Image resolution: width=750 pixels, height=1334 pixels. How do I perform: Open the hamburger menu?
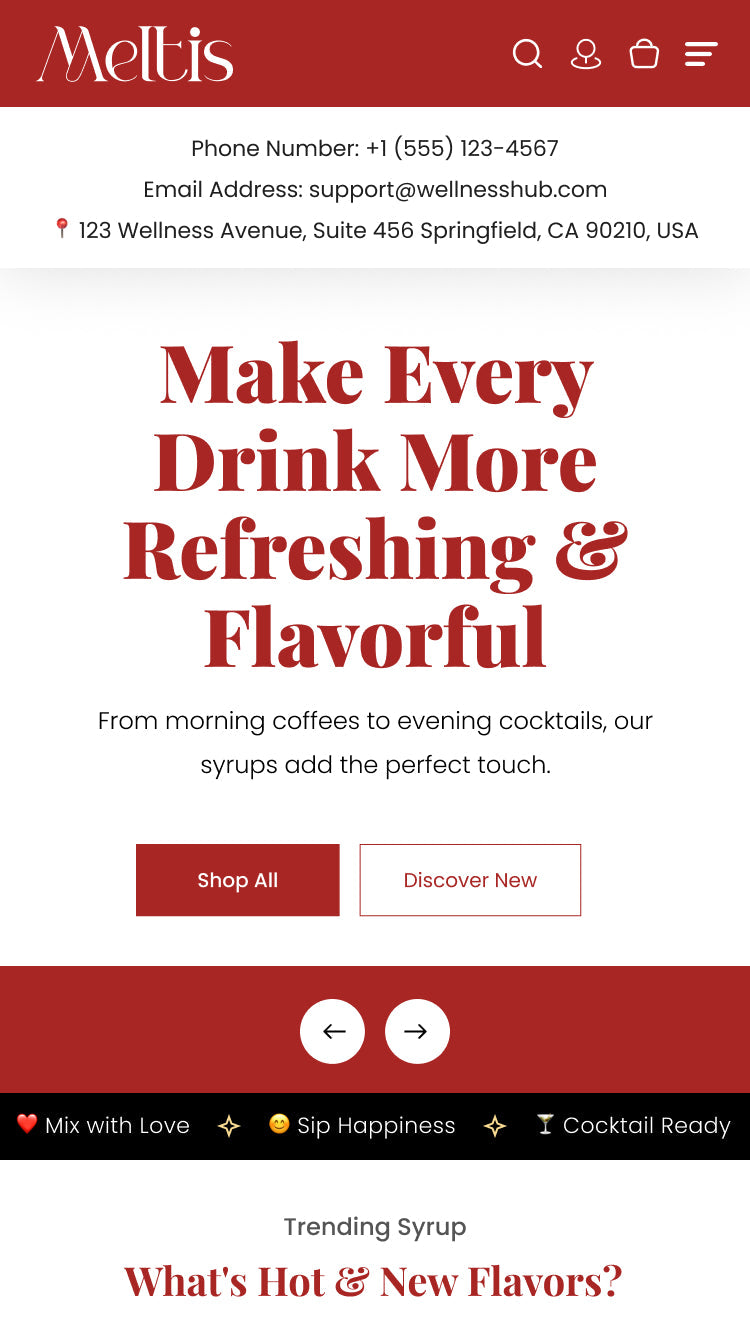click(701, 54)
